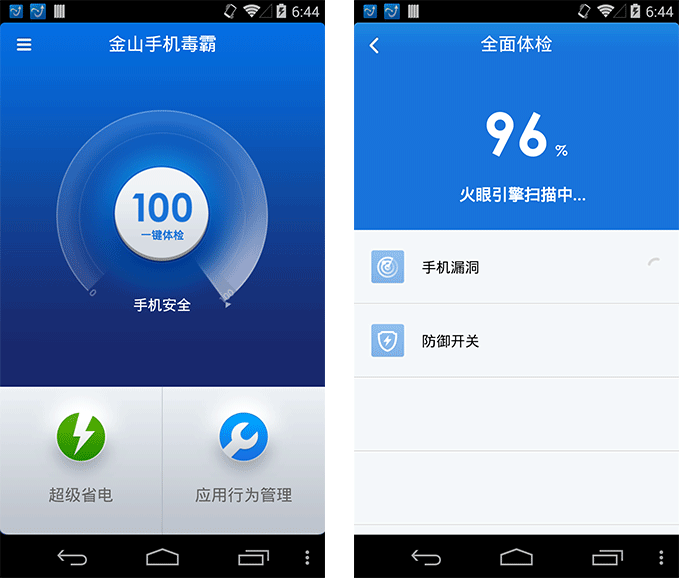679x578 pixels.
Task: Open the 手机漏洞 scan row
Action: [x=516, y=267]
